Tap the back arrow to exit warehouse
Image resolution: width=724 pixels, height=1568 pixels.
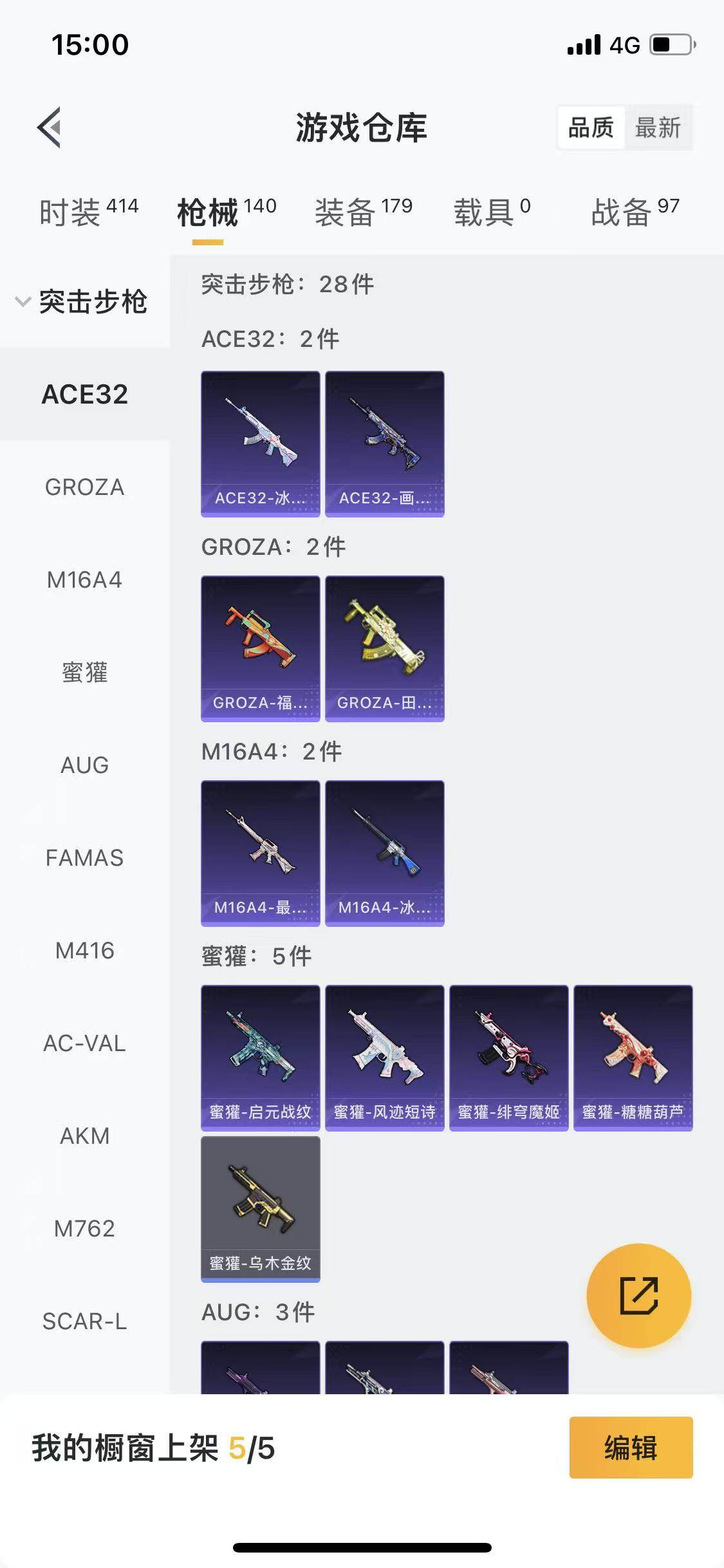click(48, 126)
